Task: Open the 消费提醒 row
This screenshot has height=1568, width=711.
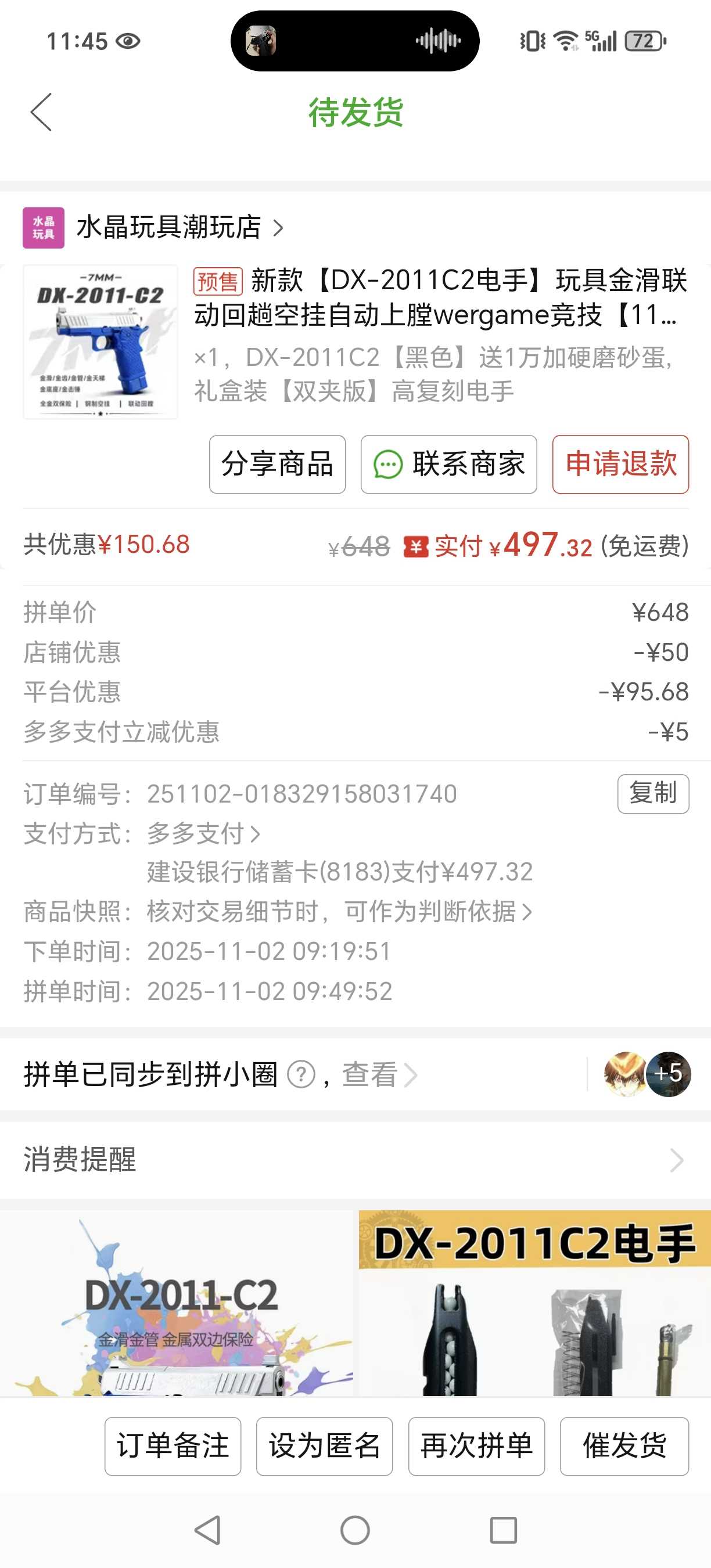Action: [355, 1160]
